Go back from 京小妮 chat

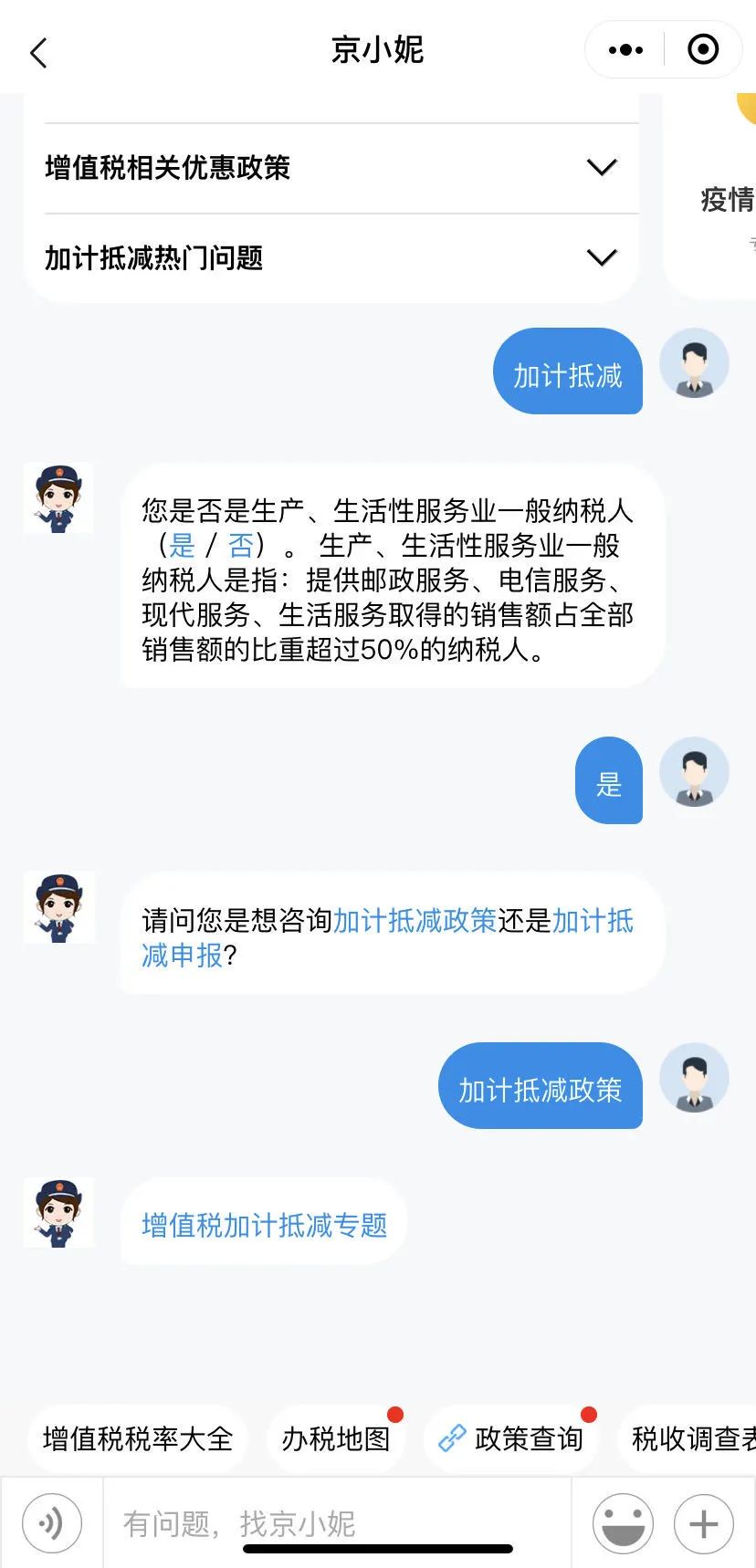(x=38, y=52)
